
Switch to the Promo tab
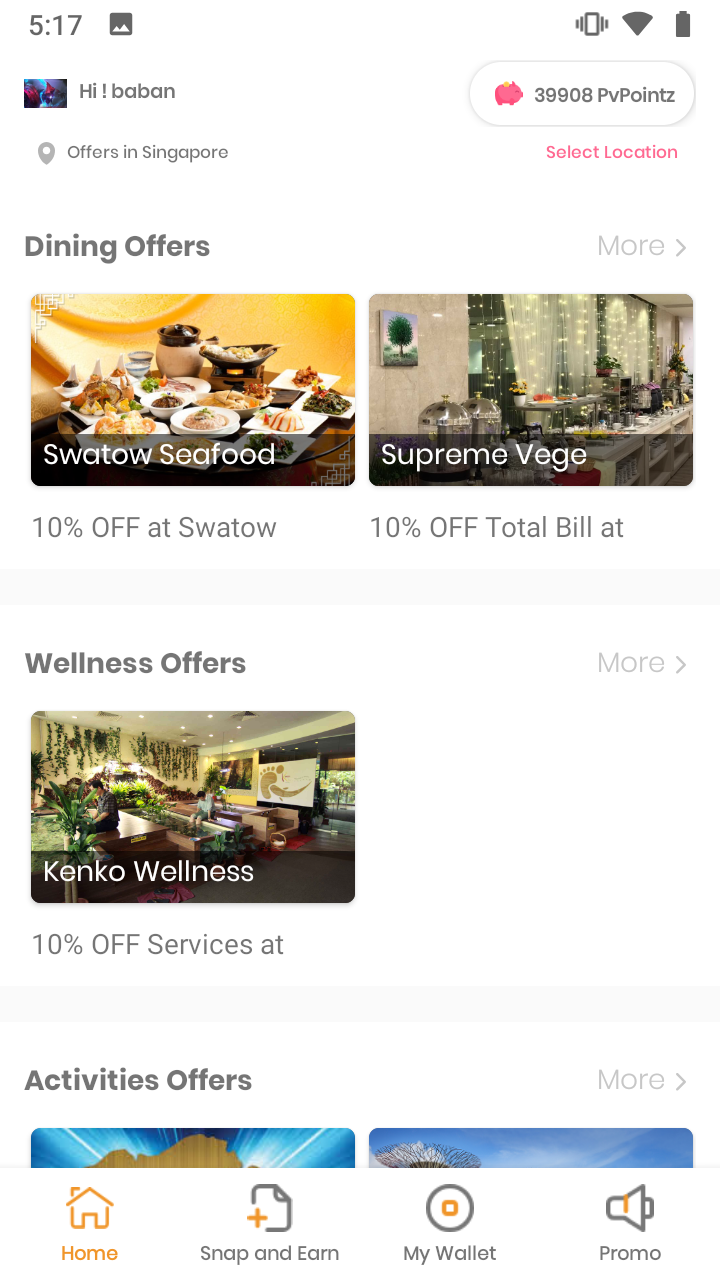pos(629,1224)
